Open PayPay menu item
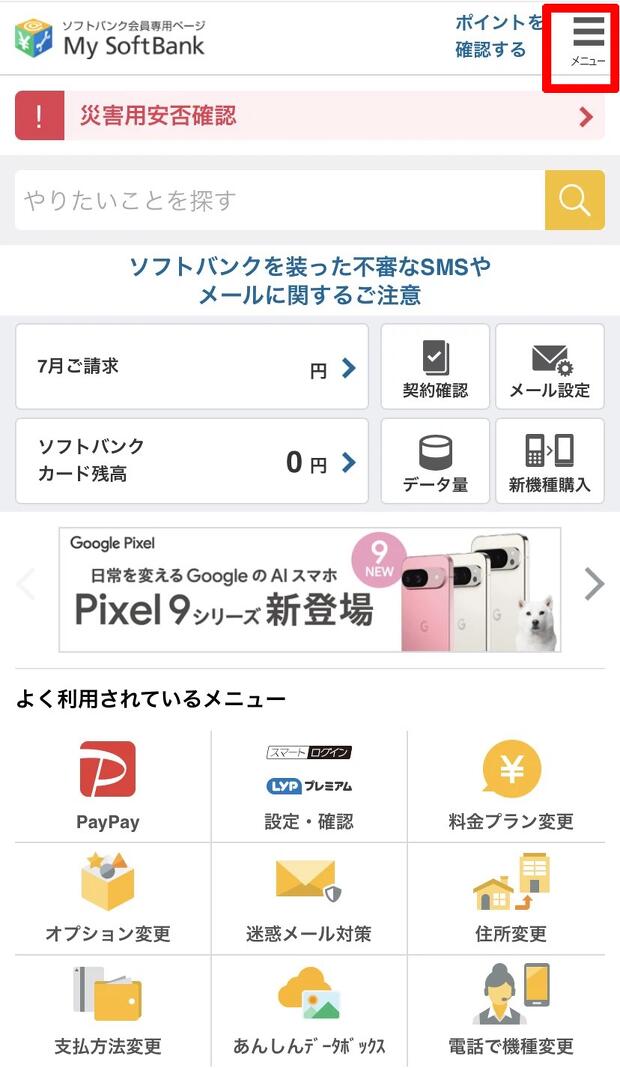 [108, 786]
